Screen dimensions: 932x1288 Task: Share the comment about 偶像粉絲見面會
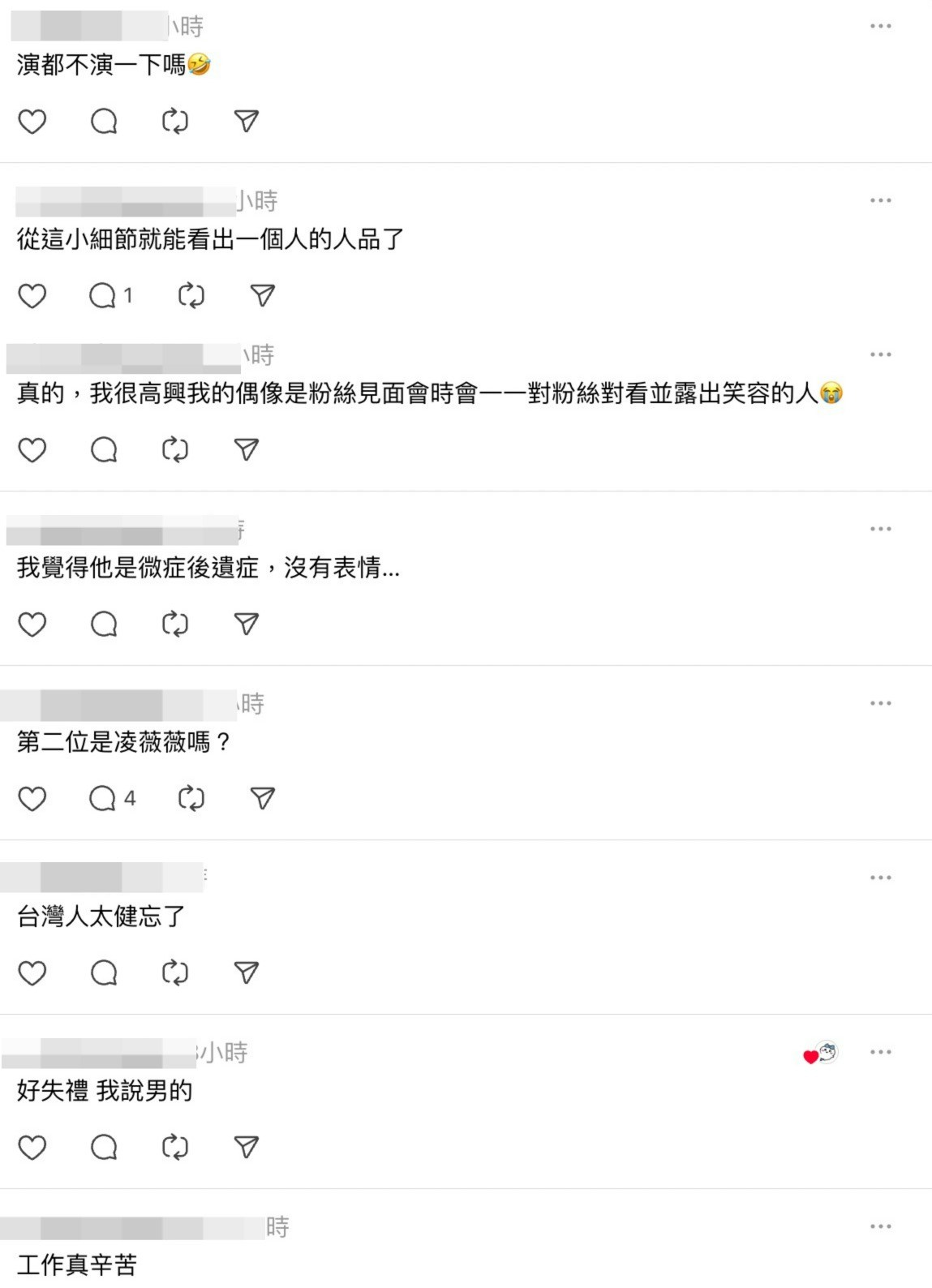pyautogui.click(x=246, y=449)
